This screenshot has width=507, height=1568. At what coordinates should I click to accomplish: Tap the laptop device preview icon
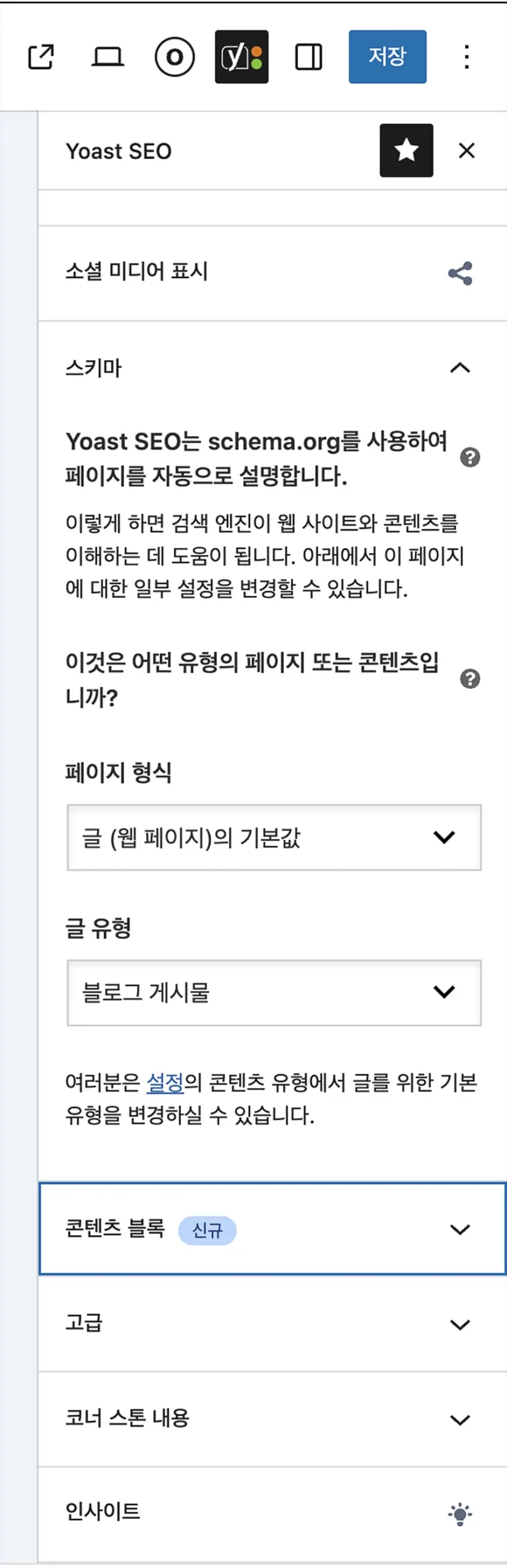107,57
